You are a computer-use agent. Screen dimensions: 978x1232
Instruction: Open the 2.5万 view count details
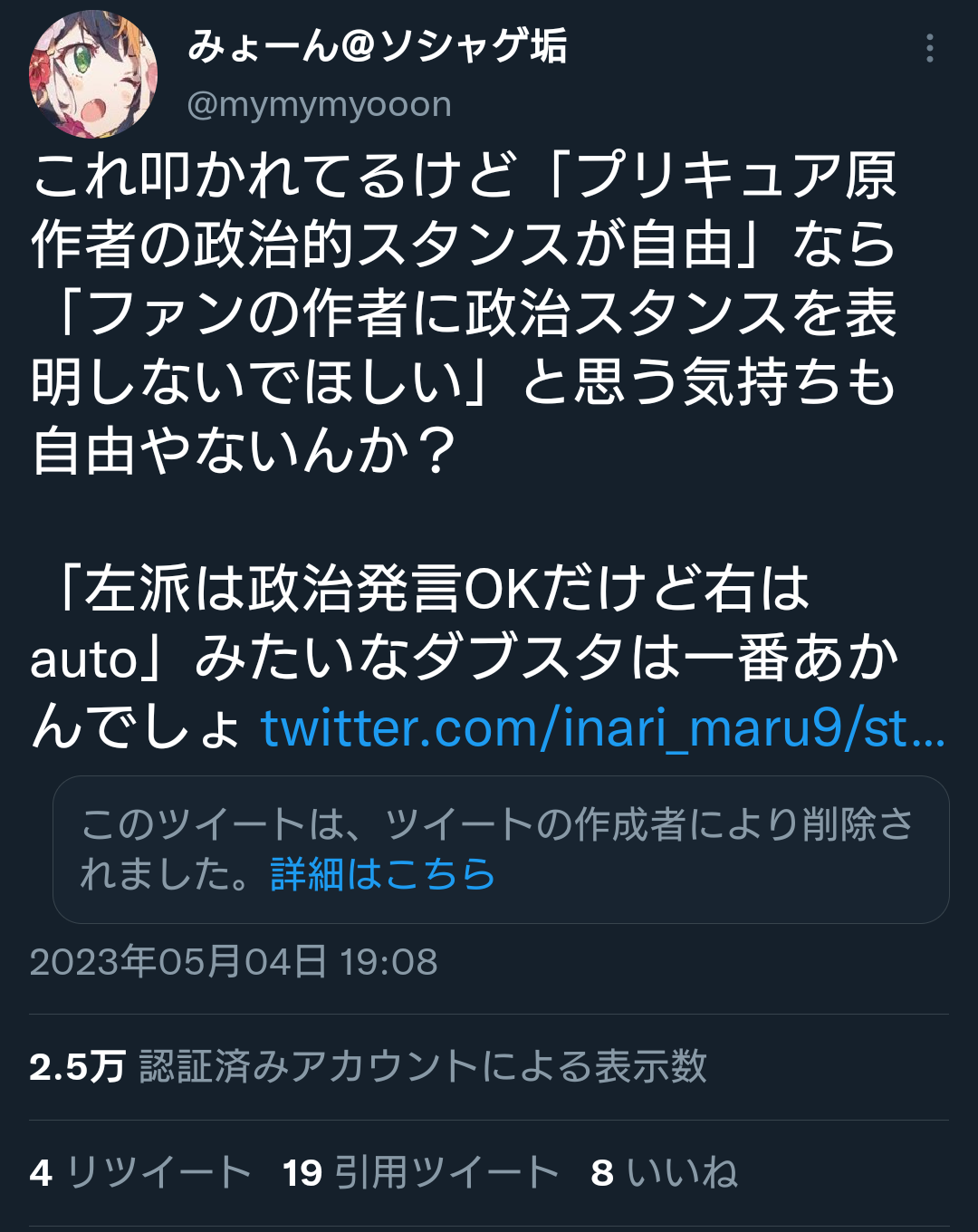pos(367,1067)
